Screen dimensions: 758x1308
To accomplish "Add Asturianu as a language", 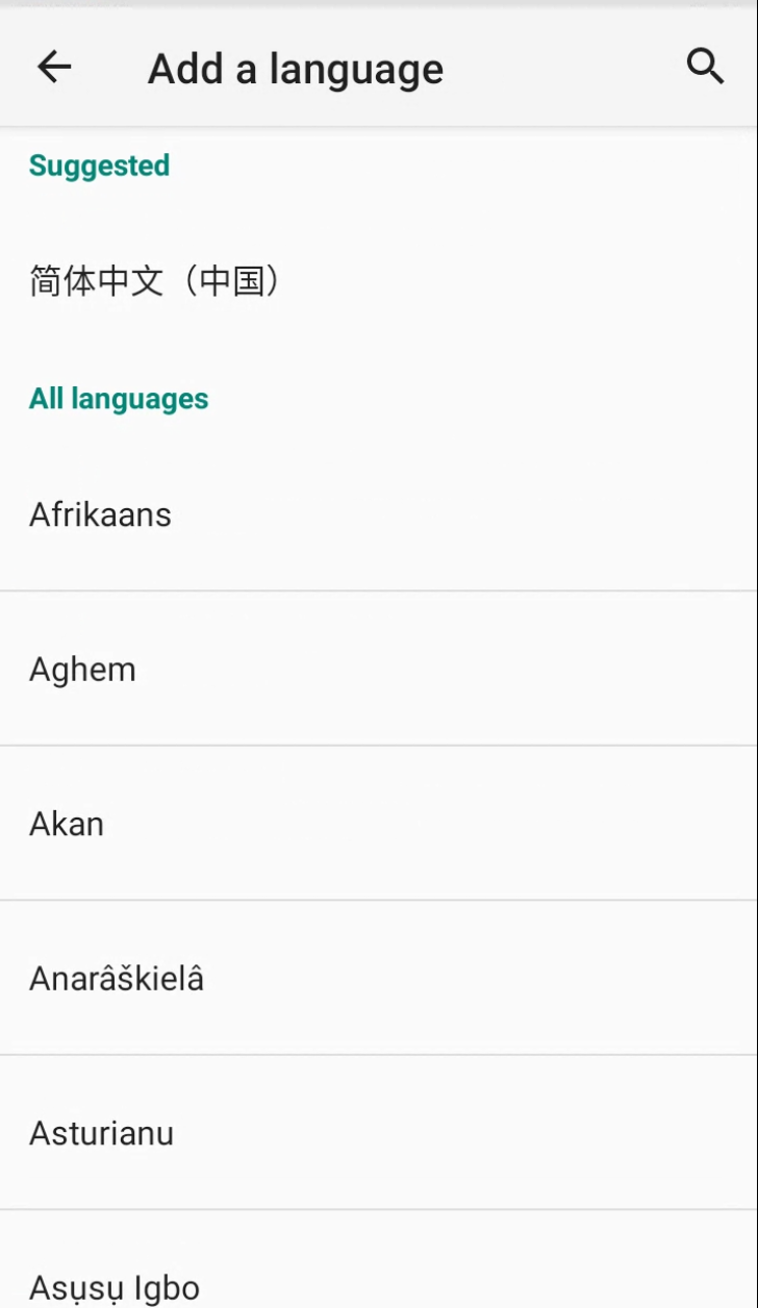I will (x=102, y=1133).
